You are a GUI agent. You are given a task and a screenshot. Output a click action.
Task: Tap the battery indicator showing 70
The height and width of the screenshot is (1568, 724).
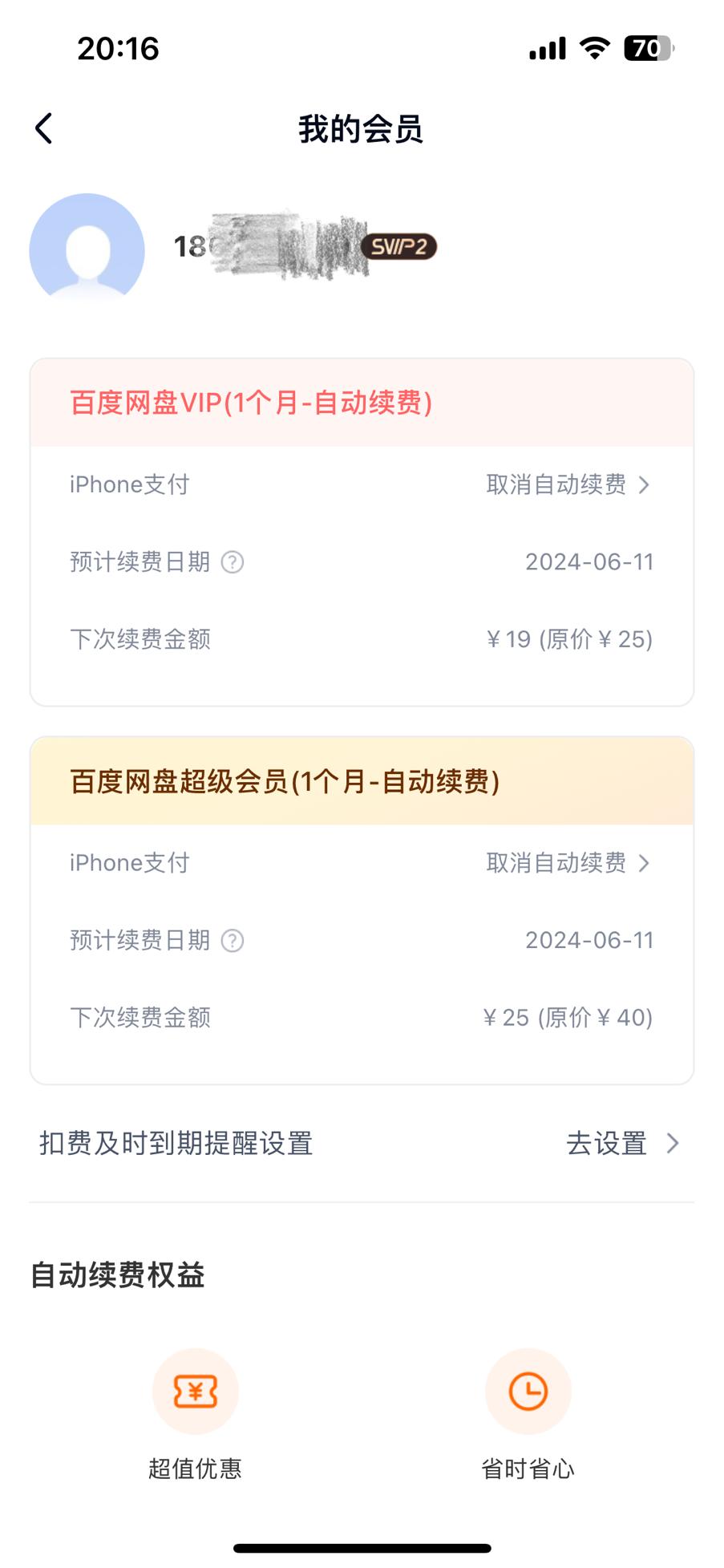[646, 49]
